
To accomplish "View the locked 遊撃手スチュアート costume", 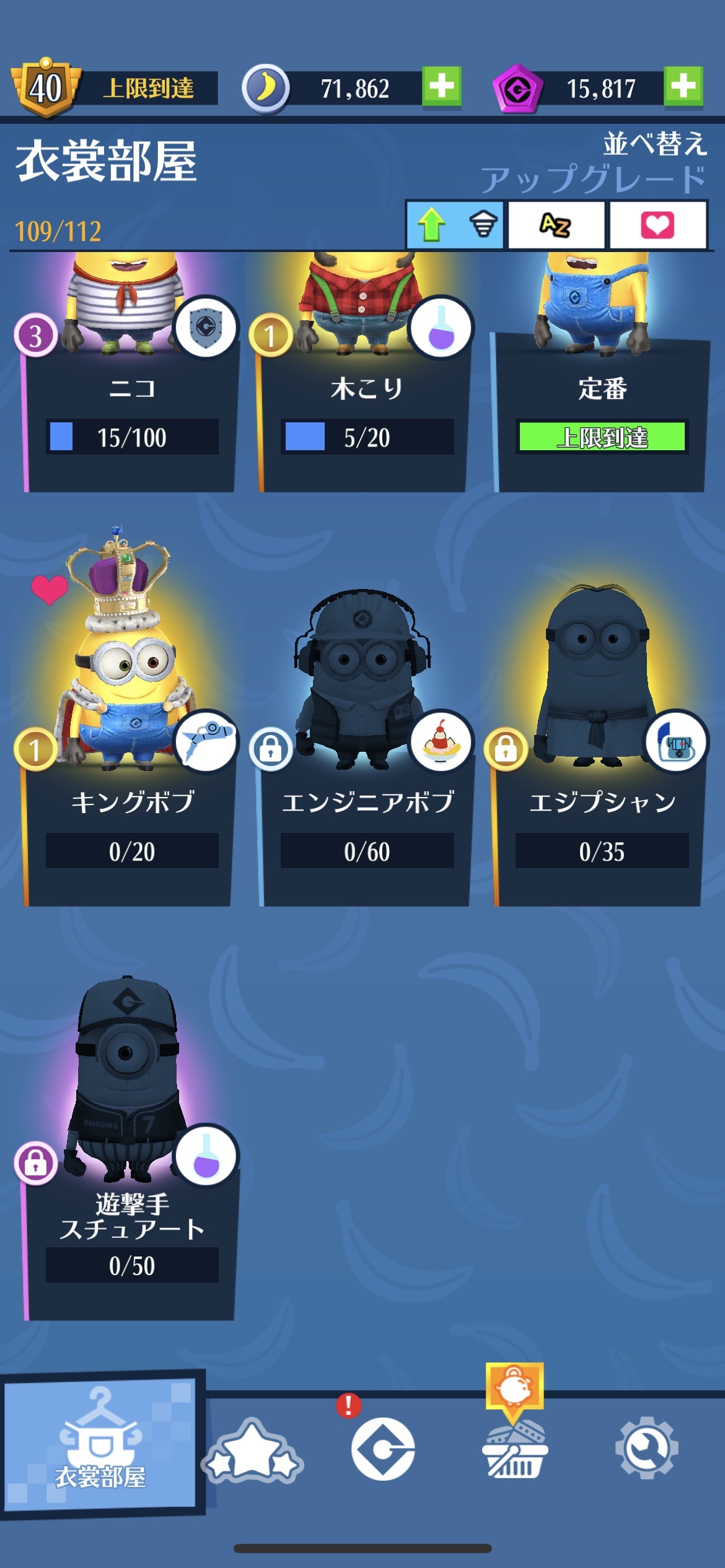I will pos(130,1152).
